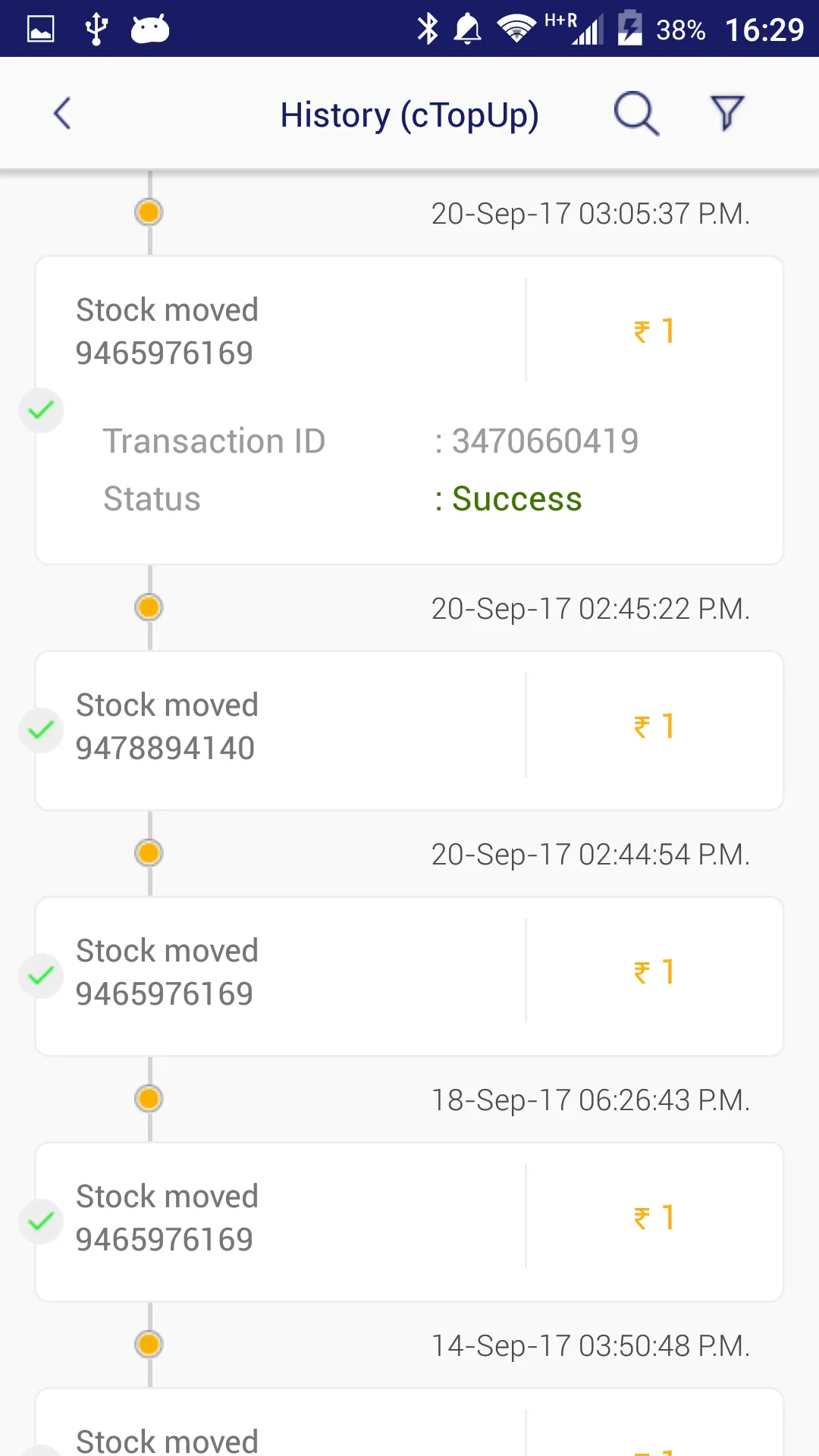Viewport: 819px width, 1456px height.
Task: Open the search function for transaction history
Action: (635, 112)
